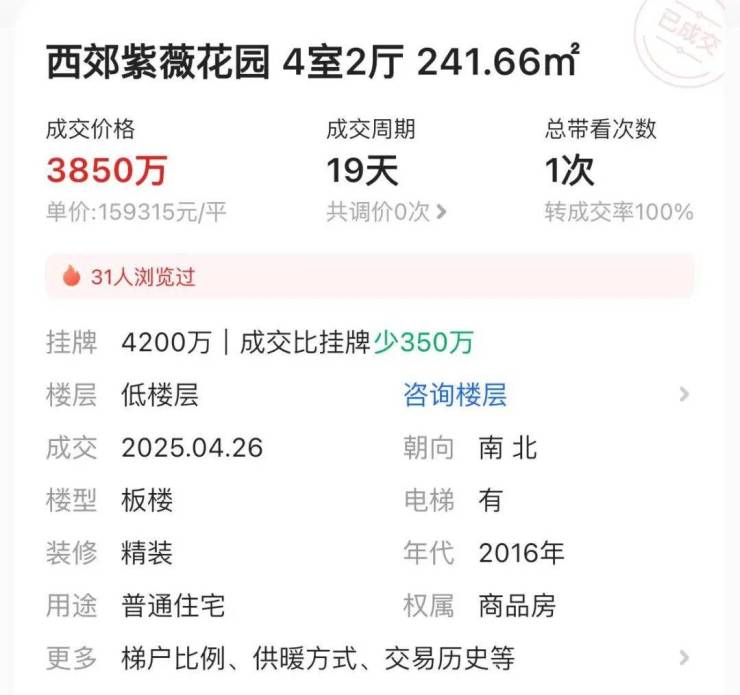Tap 咨询楼层 to ask about the floor
740x695 pixels.
click(x=455, y=395)
